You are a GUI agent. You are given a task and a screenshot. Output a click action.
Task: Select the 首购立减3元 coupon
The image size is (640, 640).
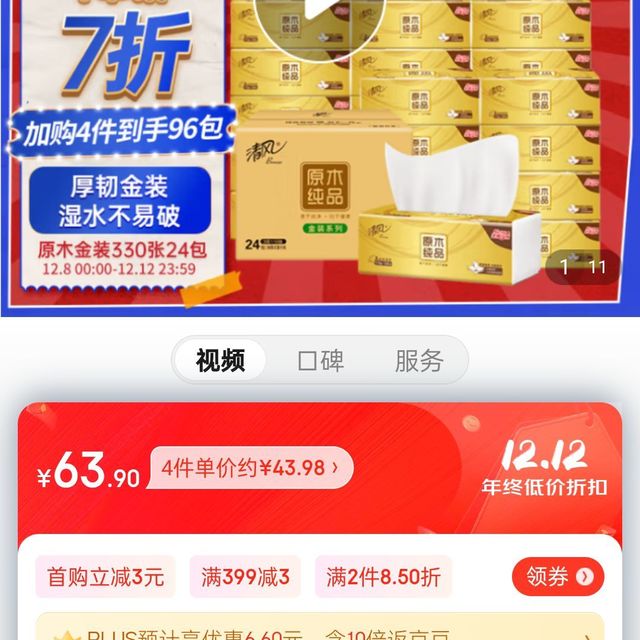106,577
